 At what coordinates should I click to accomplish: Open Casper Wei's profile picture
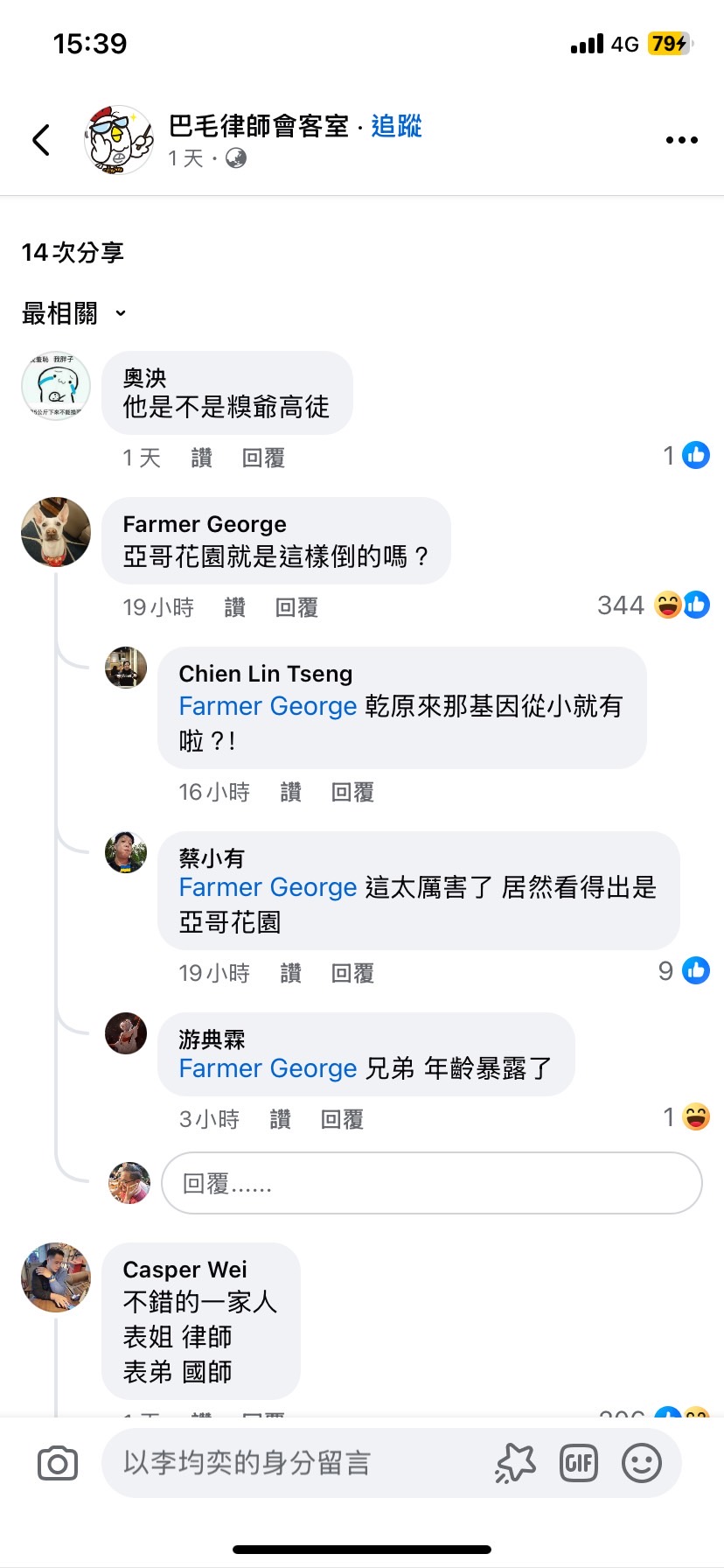coord(56,1277)
